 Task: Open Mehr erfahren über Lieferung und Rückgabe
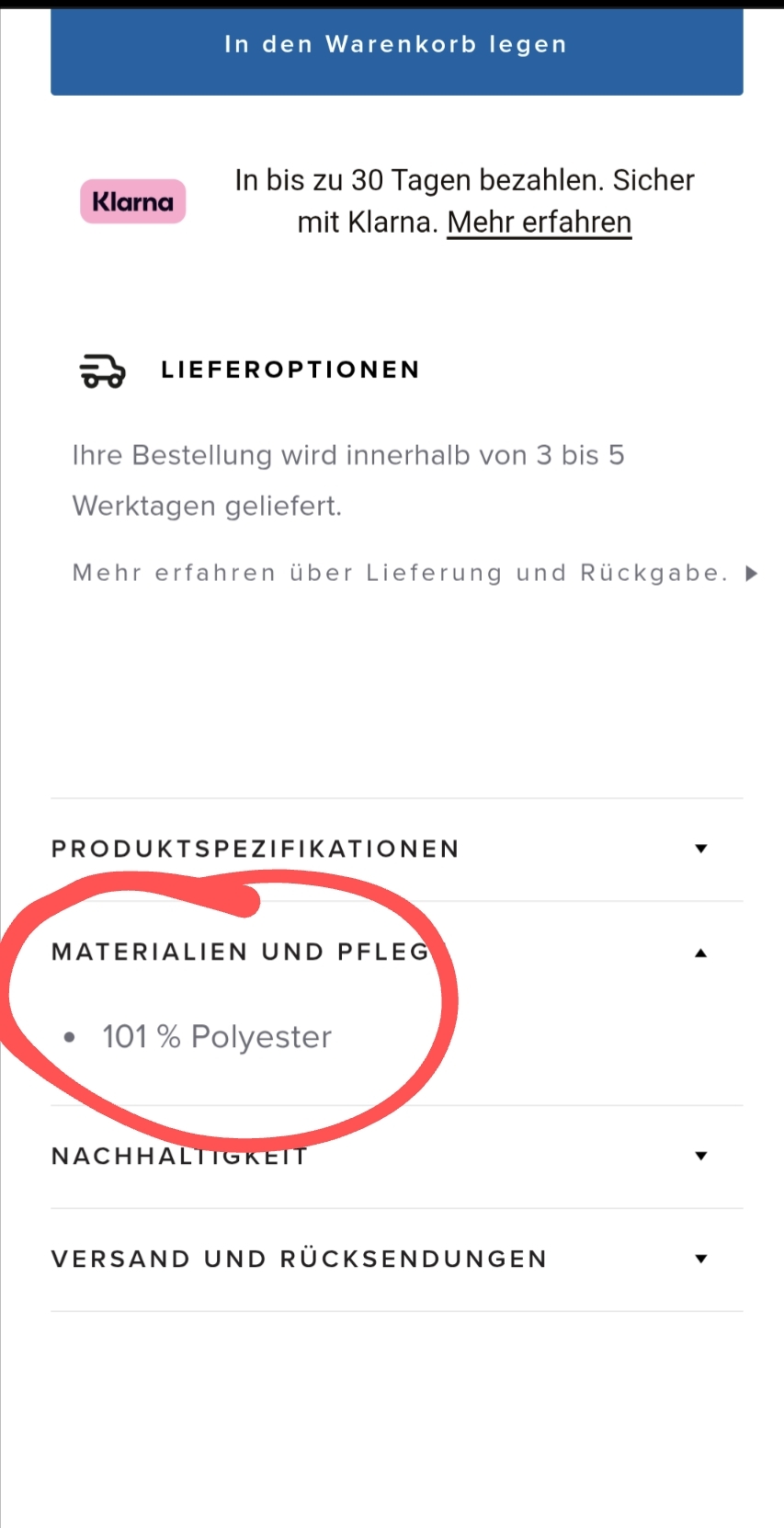tap(414, 573)
